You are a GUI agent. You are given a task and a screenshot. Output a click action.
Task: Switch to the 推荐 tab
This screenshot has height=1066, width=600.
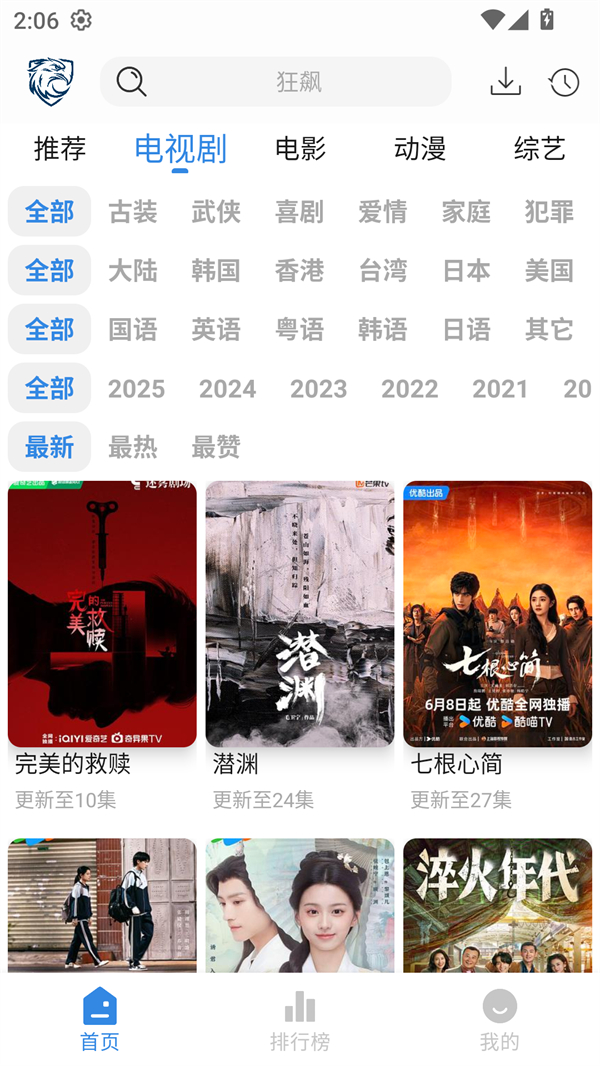click(60, 148)
